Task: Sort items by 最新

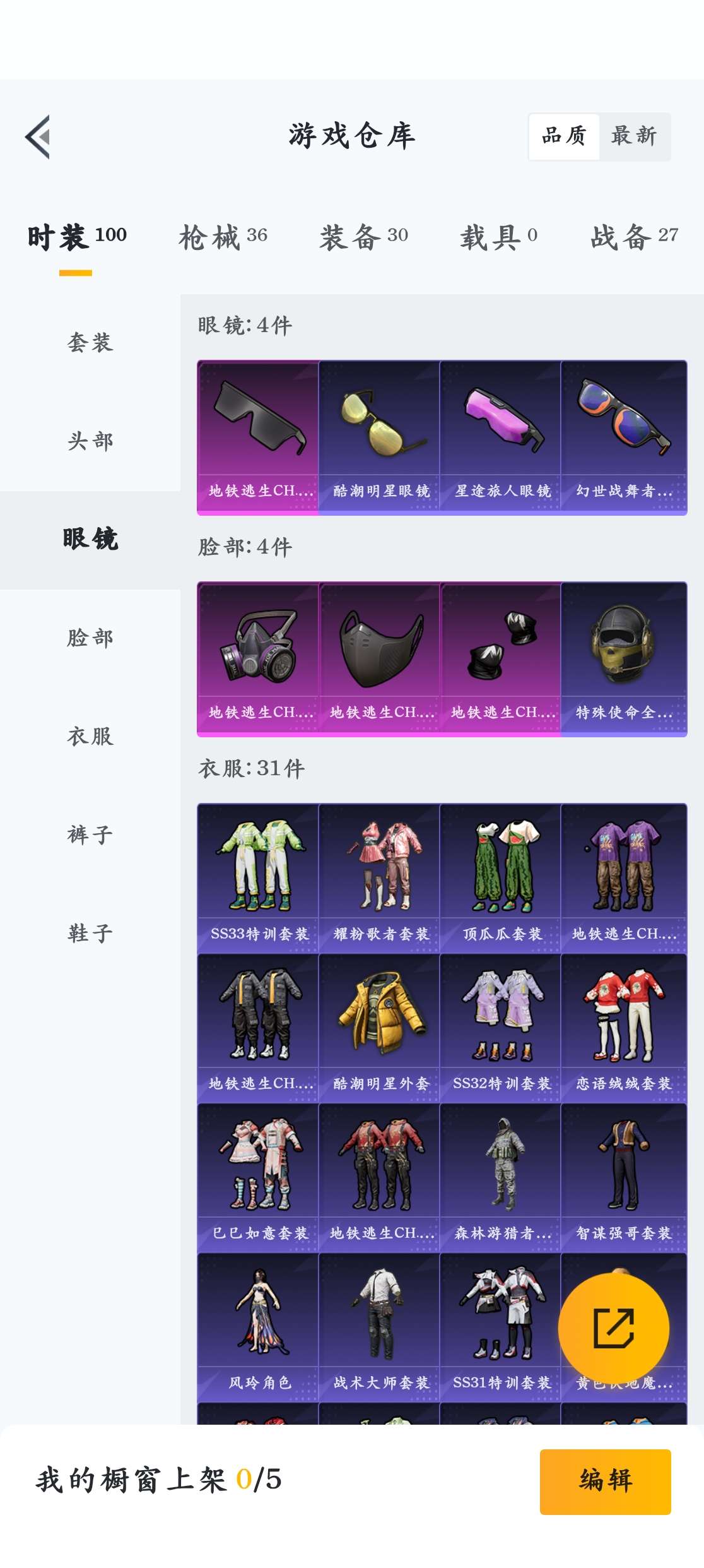Action: click(634, 136)
